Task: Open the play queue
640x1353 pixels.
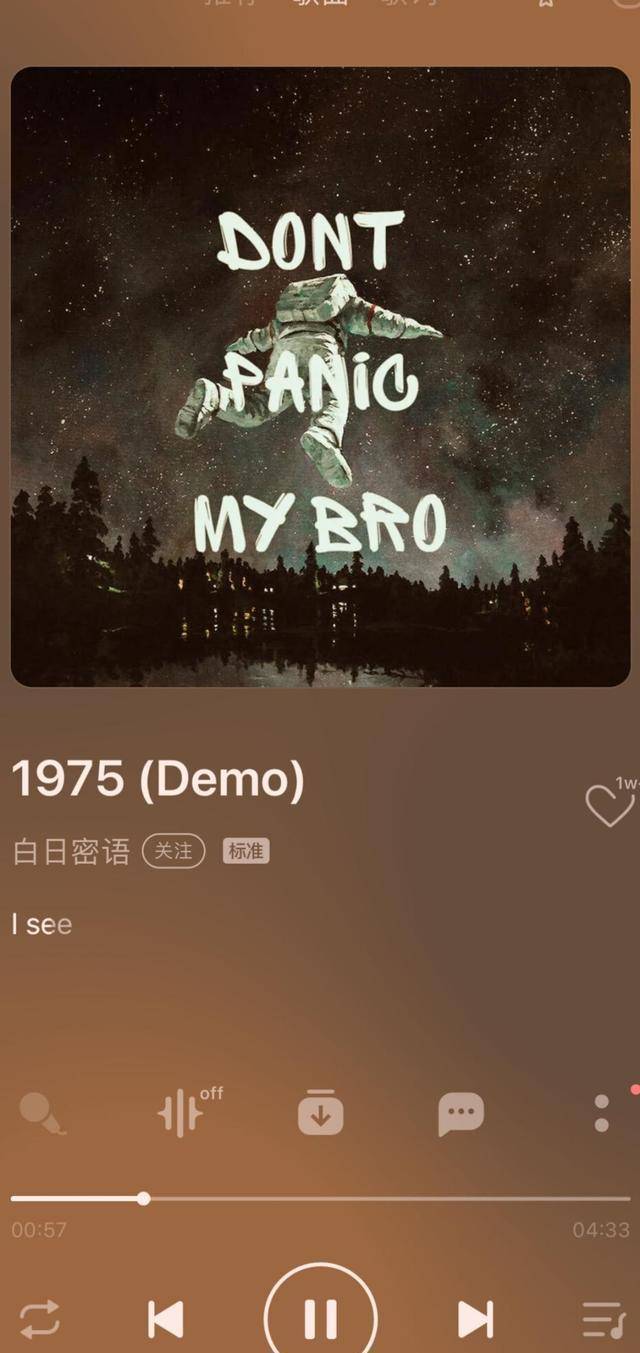Action: click(602, 1320)
